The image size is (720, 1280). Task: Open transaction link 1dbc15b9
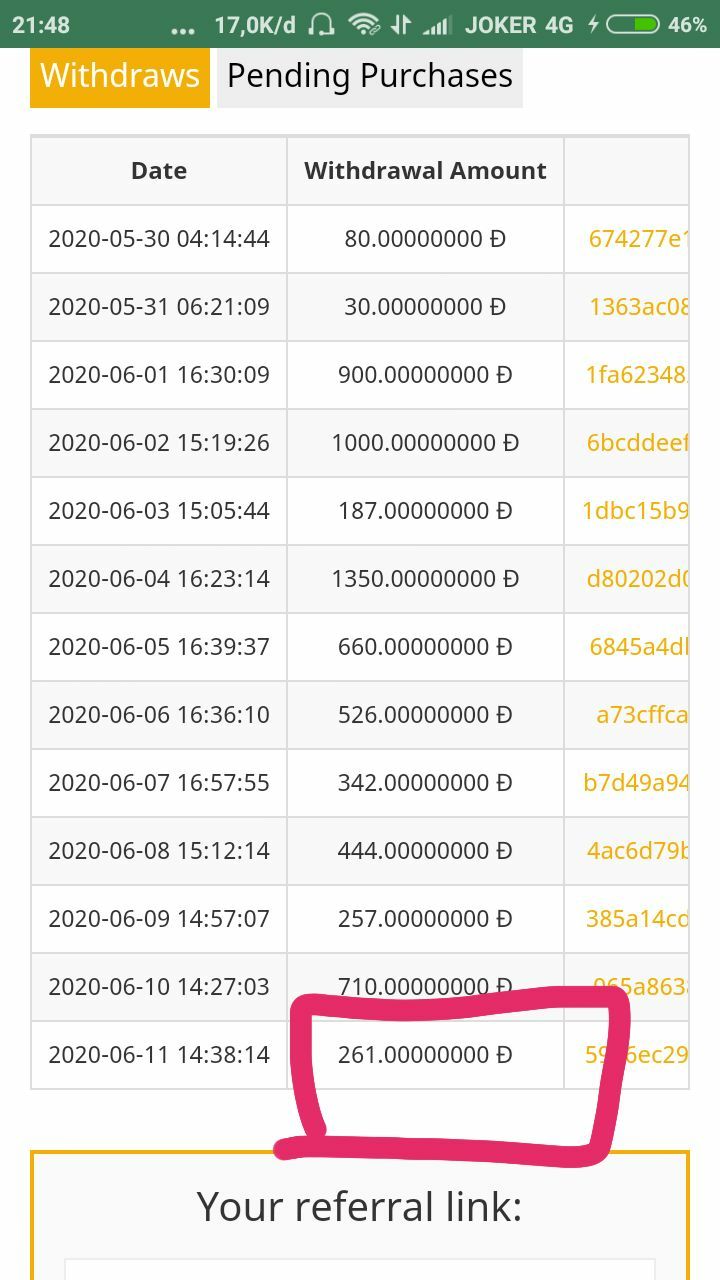pos(636,511)
